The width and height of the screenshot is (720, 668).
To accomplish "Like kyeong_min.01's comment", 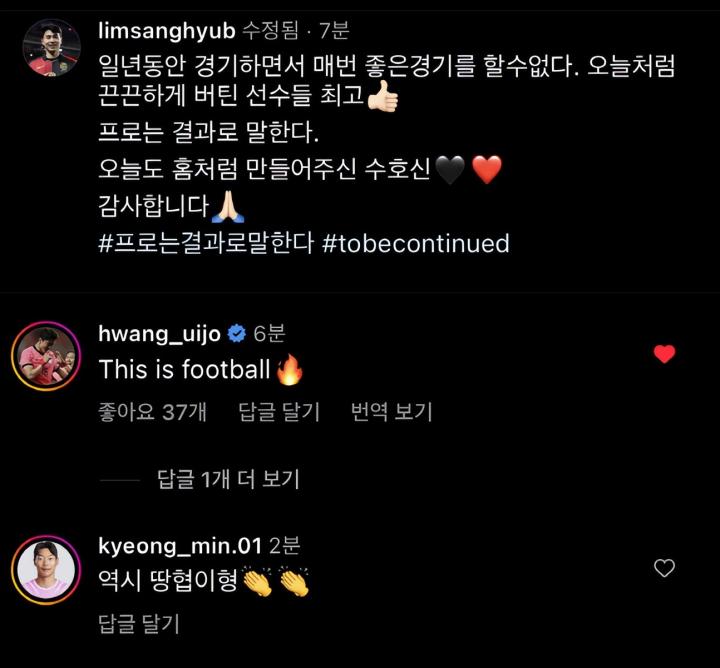I will [664, 568].
